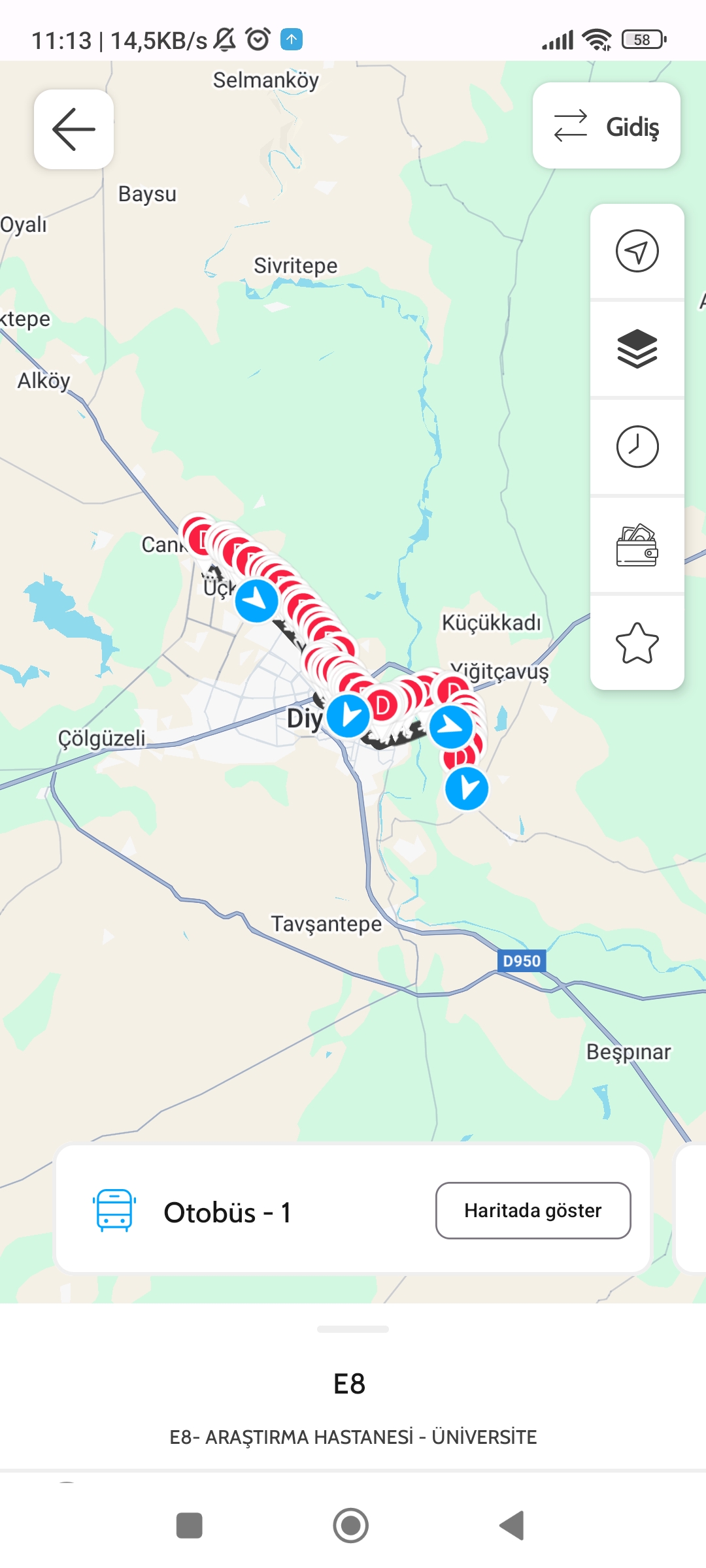706x1568 pixels.
Task: Open the wallet fare icon
Action: [637, 545]
